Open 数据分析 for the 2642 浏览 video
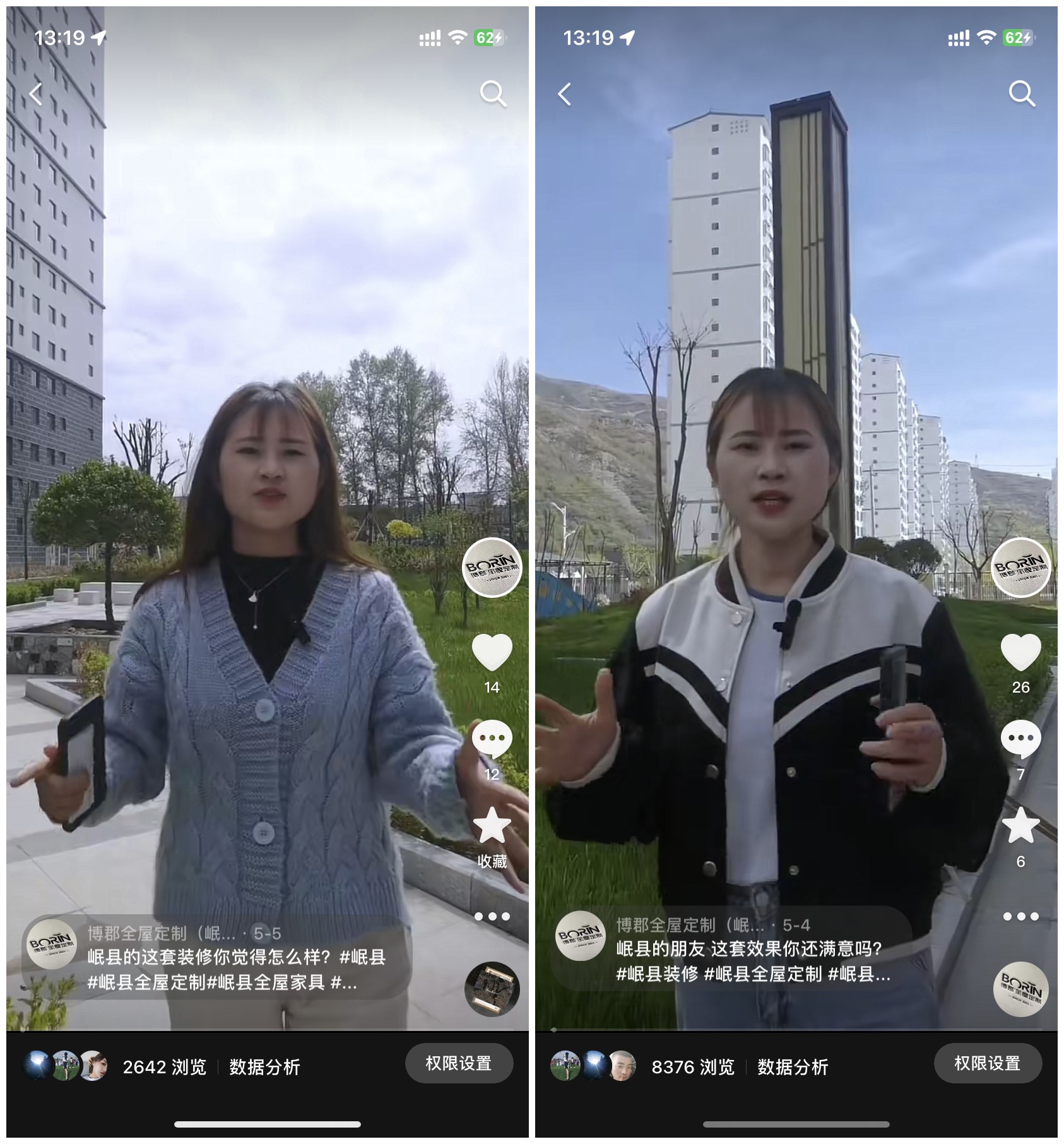The height and width of the screenshot is (1144, 1064). click(264, 1067)
